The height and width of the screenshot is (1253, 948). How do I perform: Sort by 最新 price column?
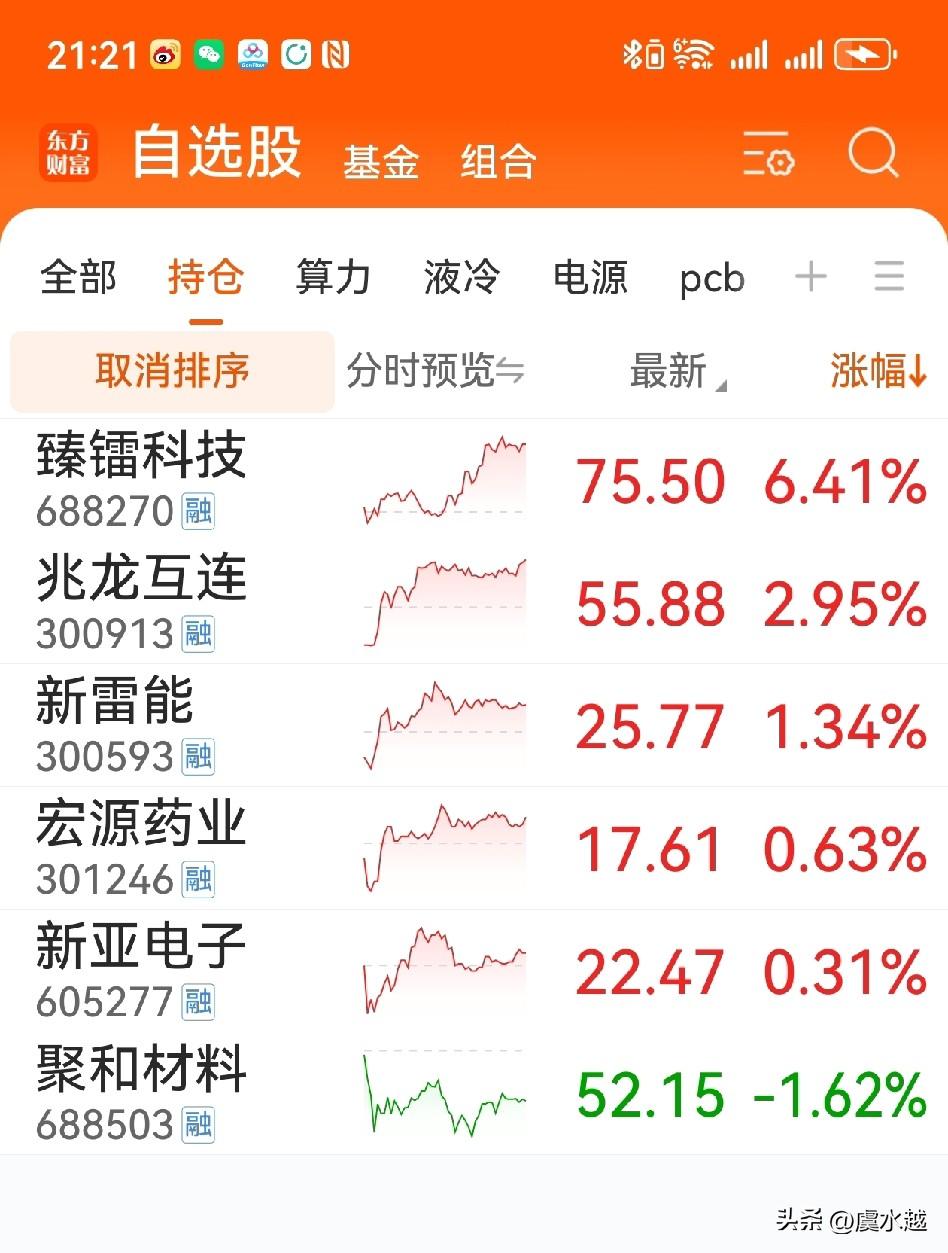click(678, 372)
